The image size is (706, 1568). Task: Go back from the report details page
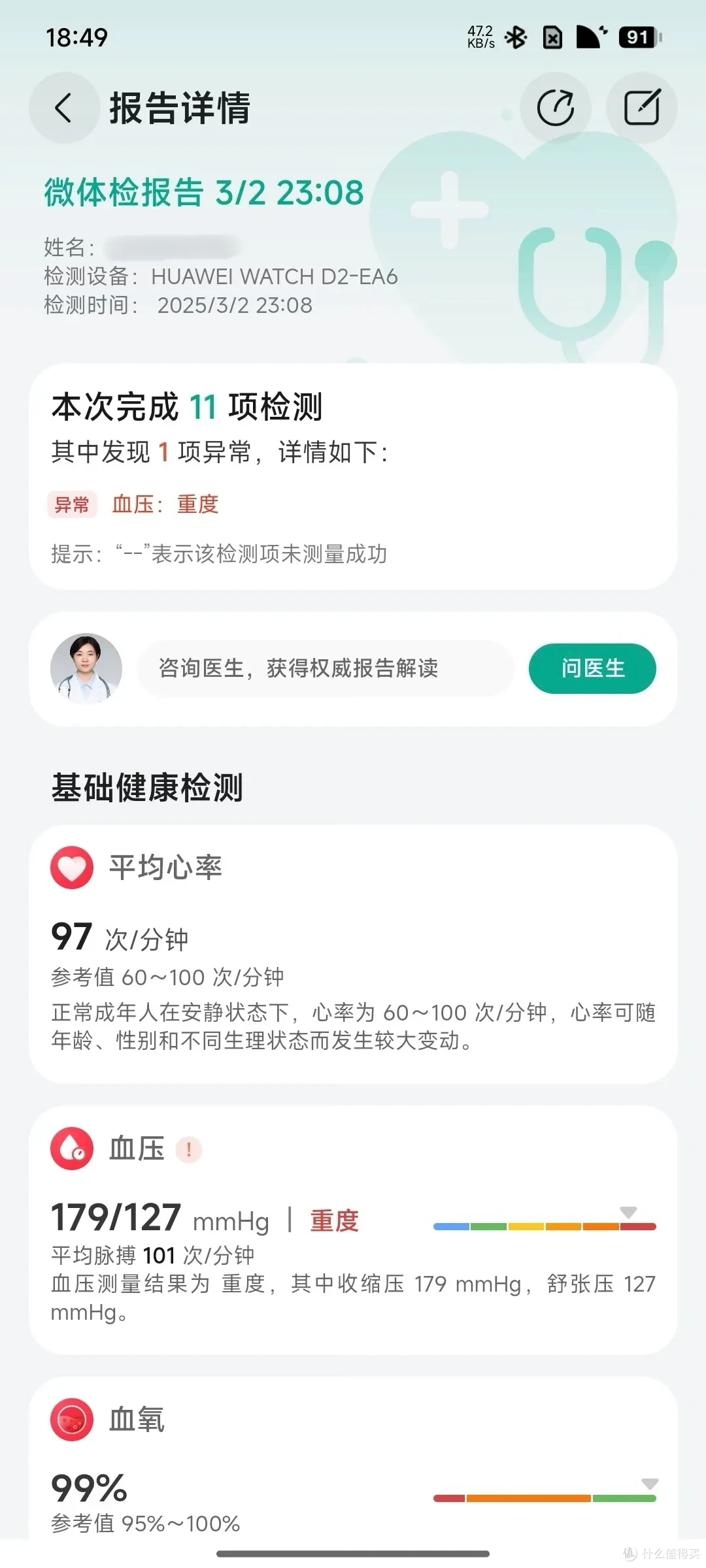tap(63, 108)
